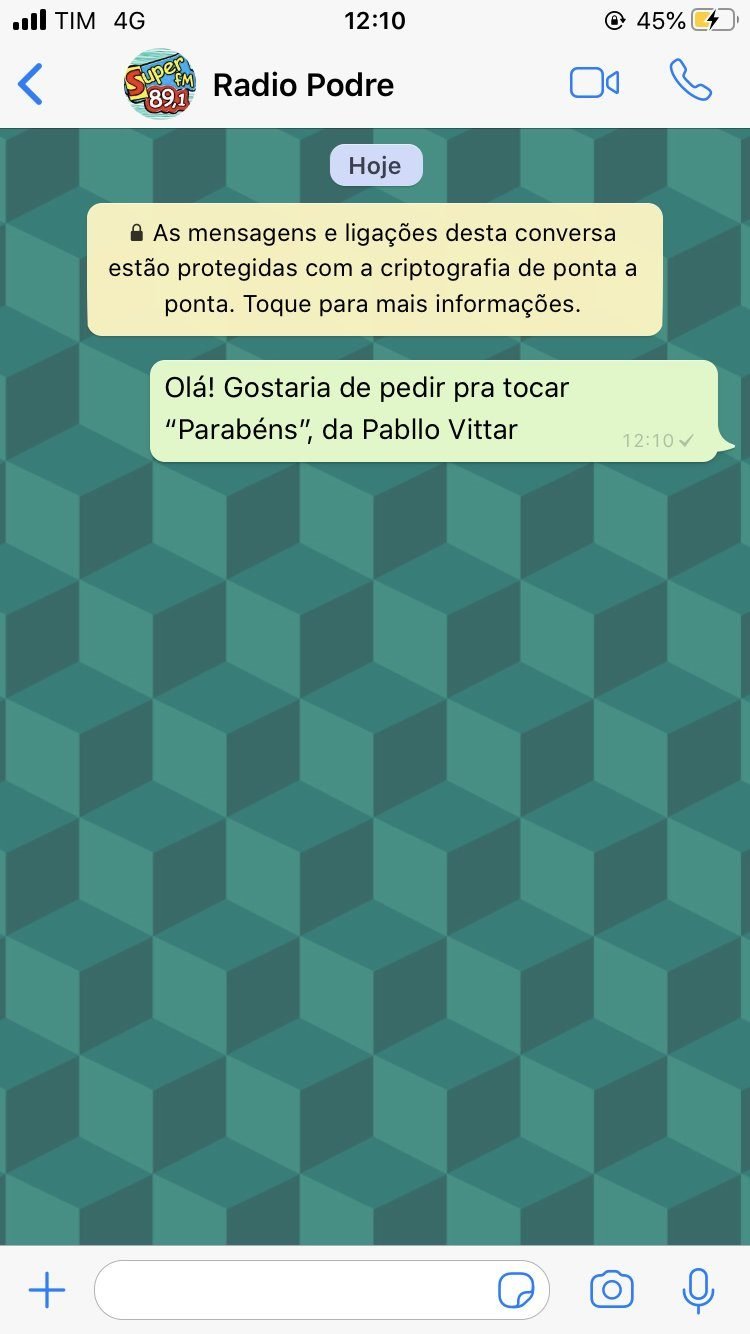Start a voice call with Radio Podre

point(690,81)
